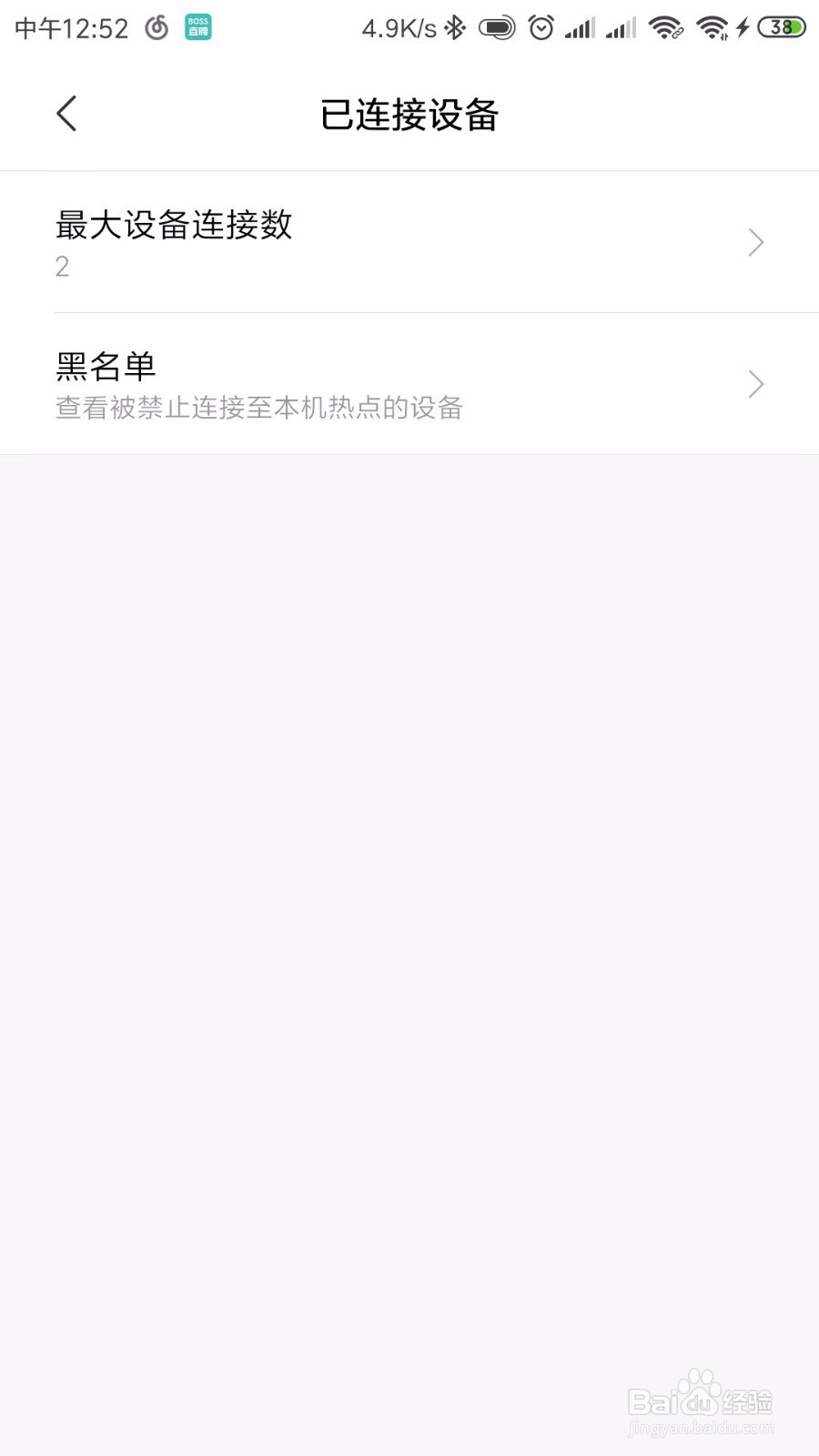This screenshot has width=819, height=1456.
Task: Open the 黑名单 blacklist page
Action: click(x=409, y=384)
